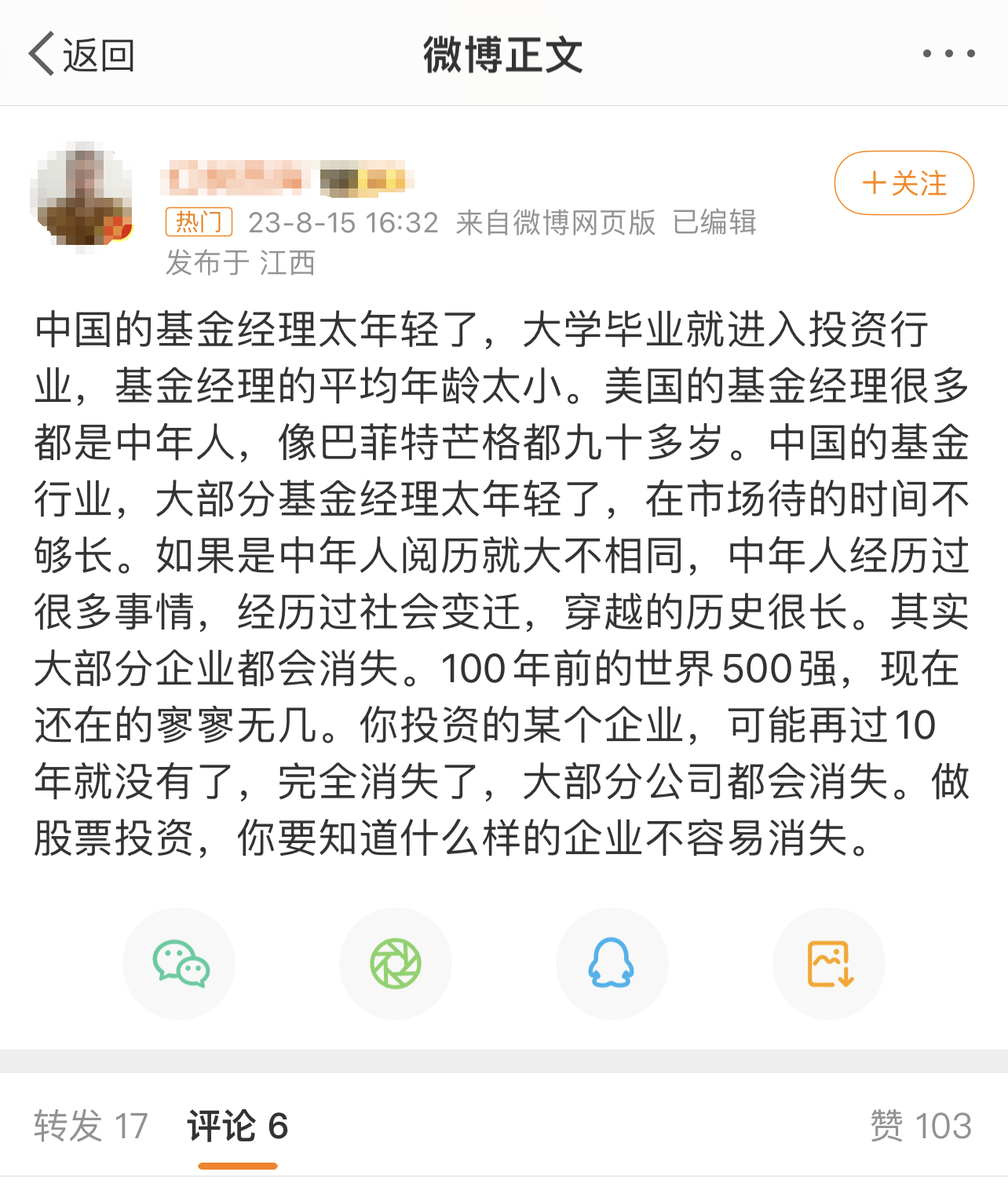Follow the author via +关注
The width and height of the screenshot is (1008, 1183).
pos(904,183)
